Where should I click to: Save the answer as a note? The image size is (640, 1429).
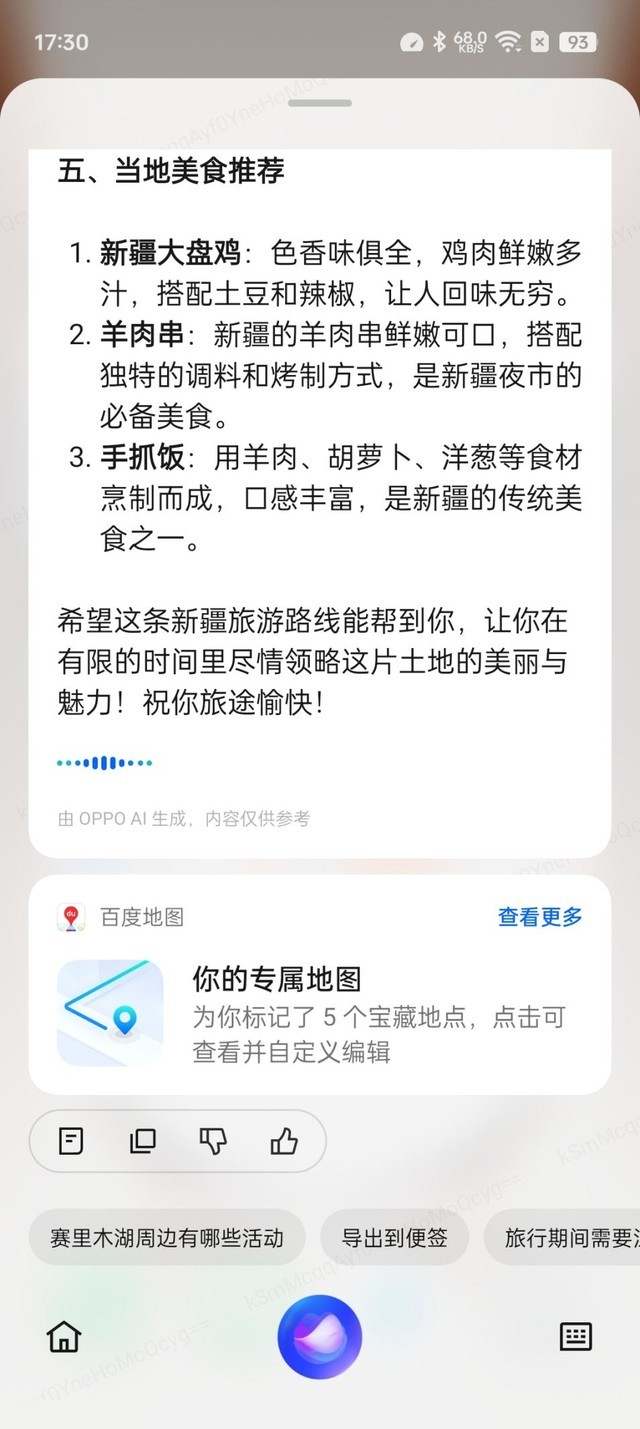pyautogui.click(x=71, y=1141)
